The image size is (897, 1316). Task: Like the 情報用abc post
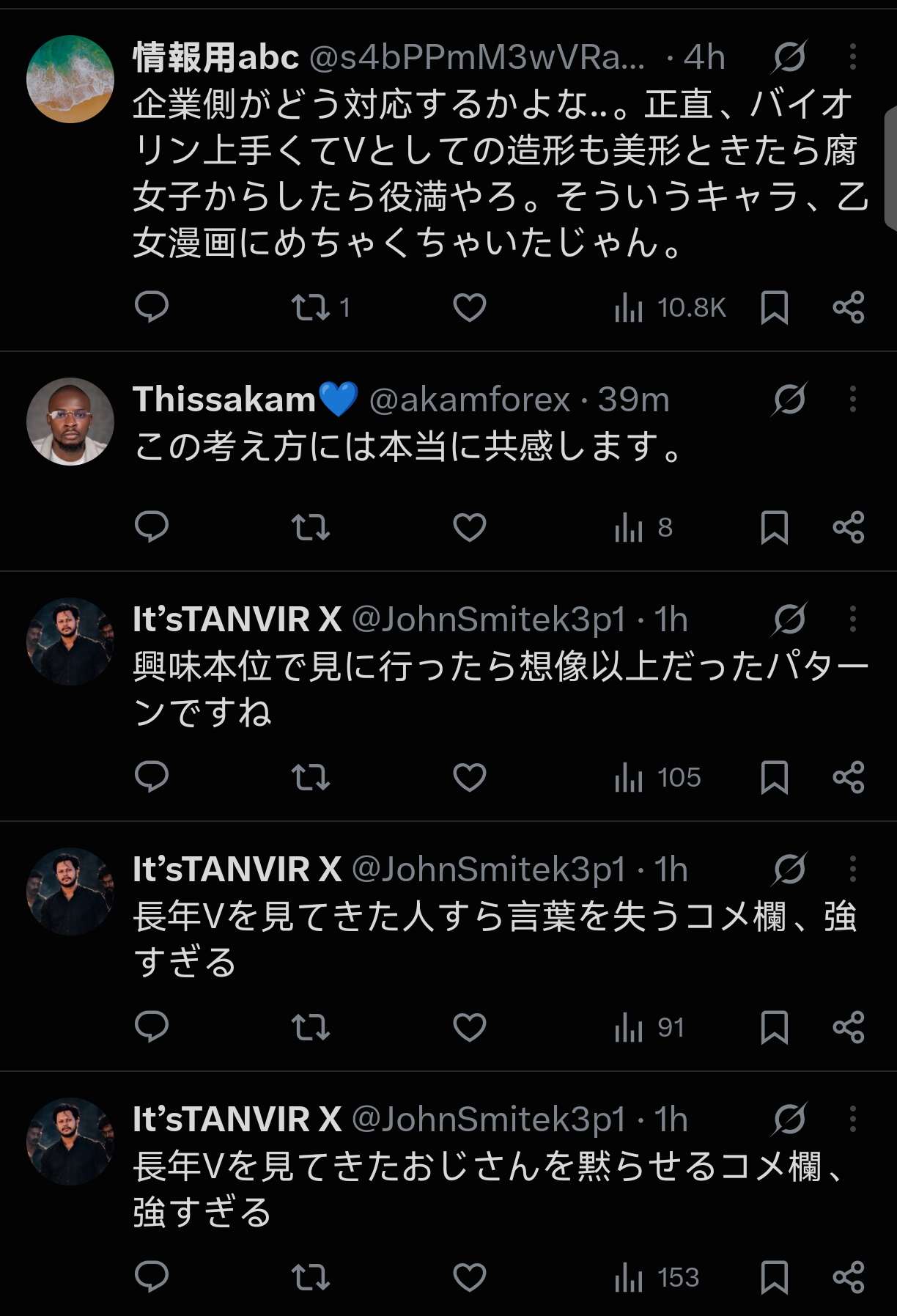coord(470,307)
